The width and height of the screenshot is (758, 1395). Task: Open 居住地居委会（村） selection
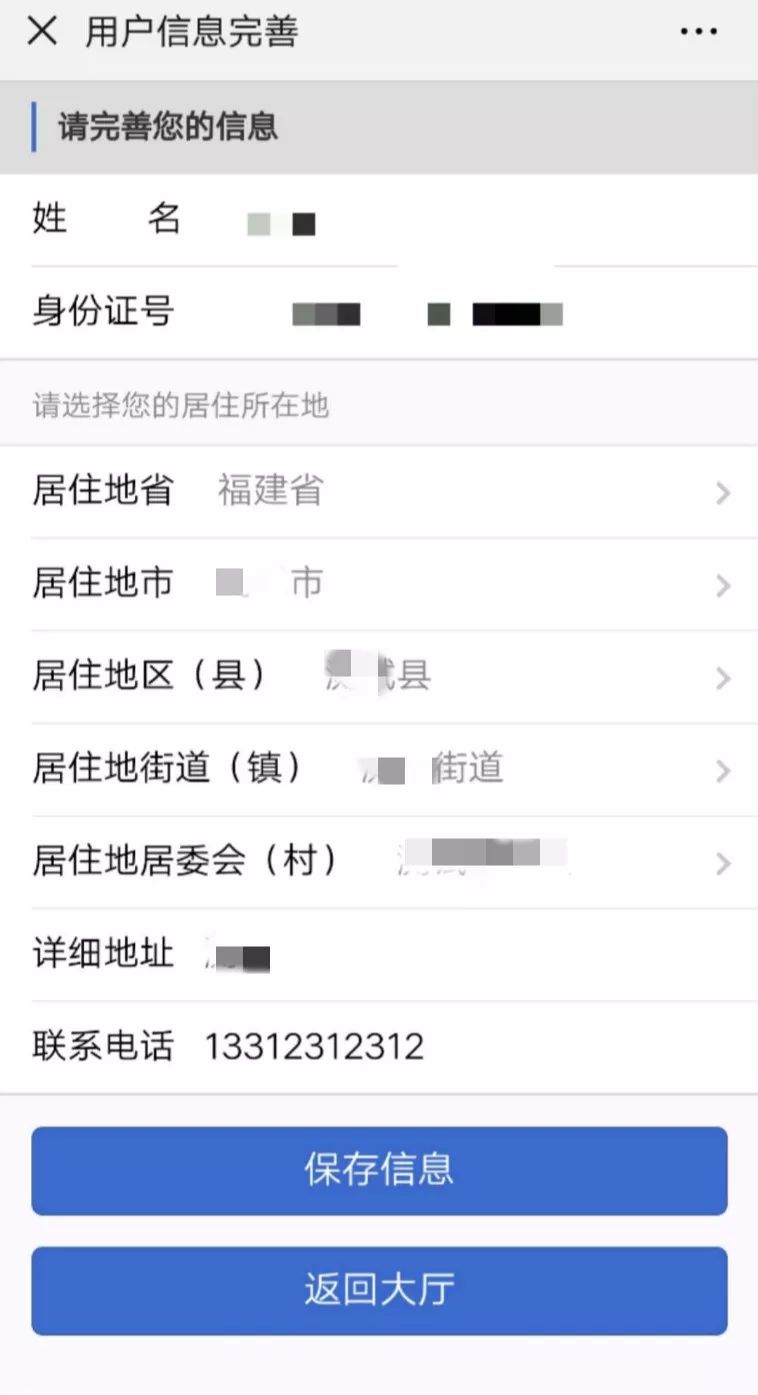(379, 862)
